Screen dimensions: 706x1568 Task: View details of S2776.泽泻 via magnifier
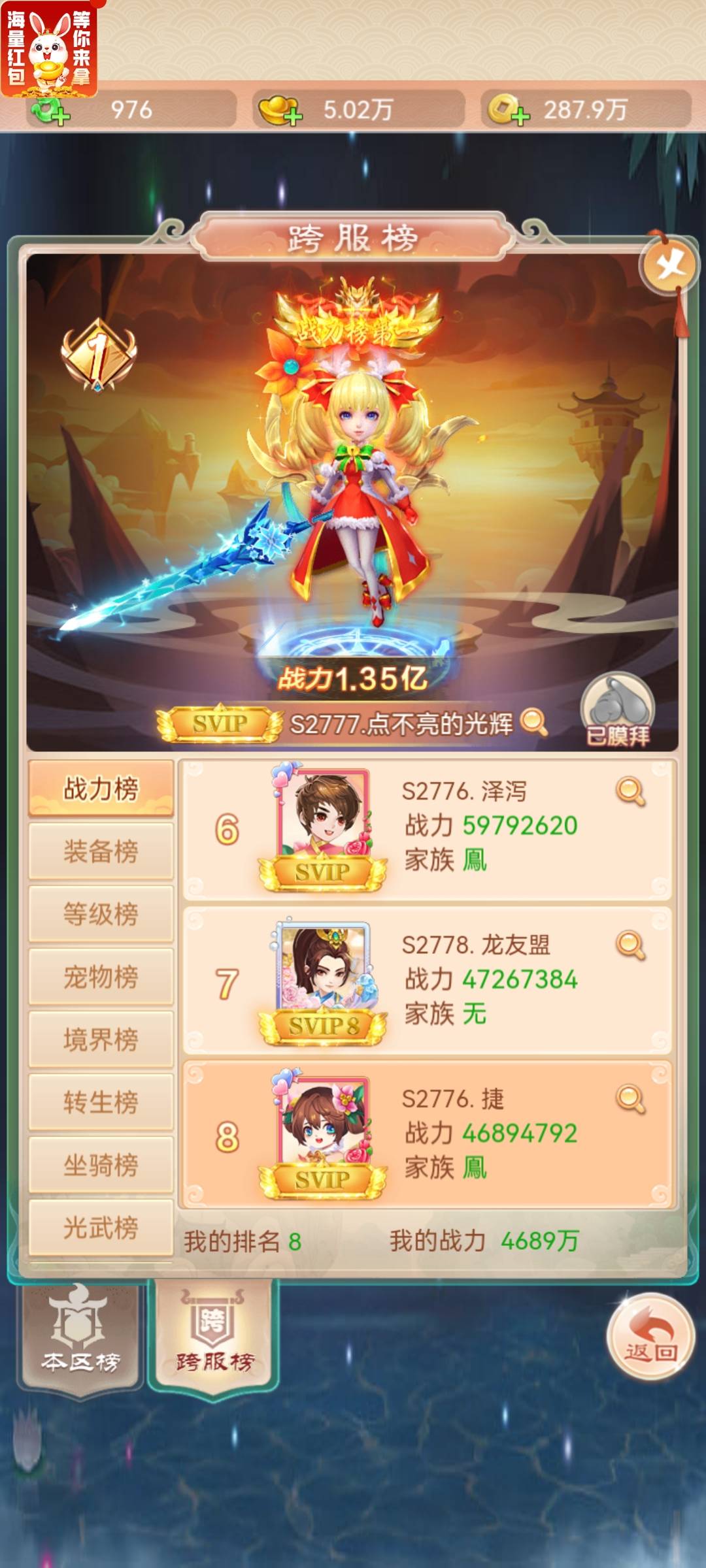coord(631,792)
